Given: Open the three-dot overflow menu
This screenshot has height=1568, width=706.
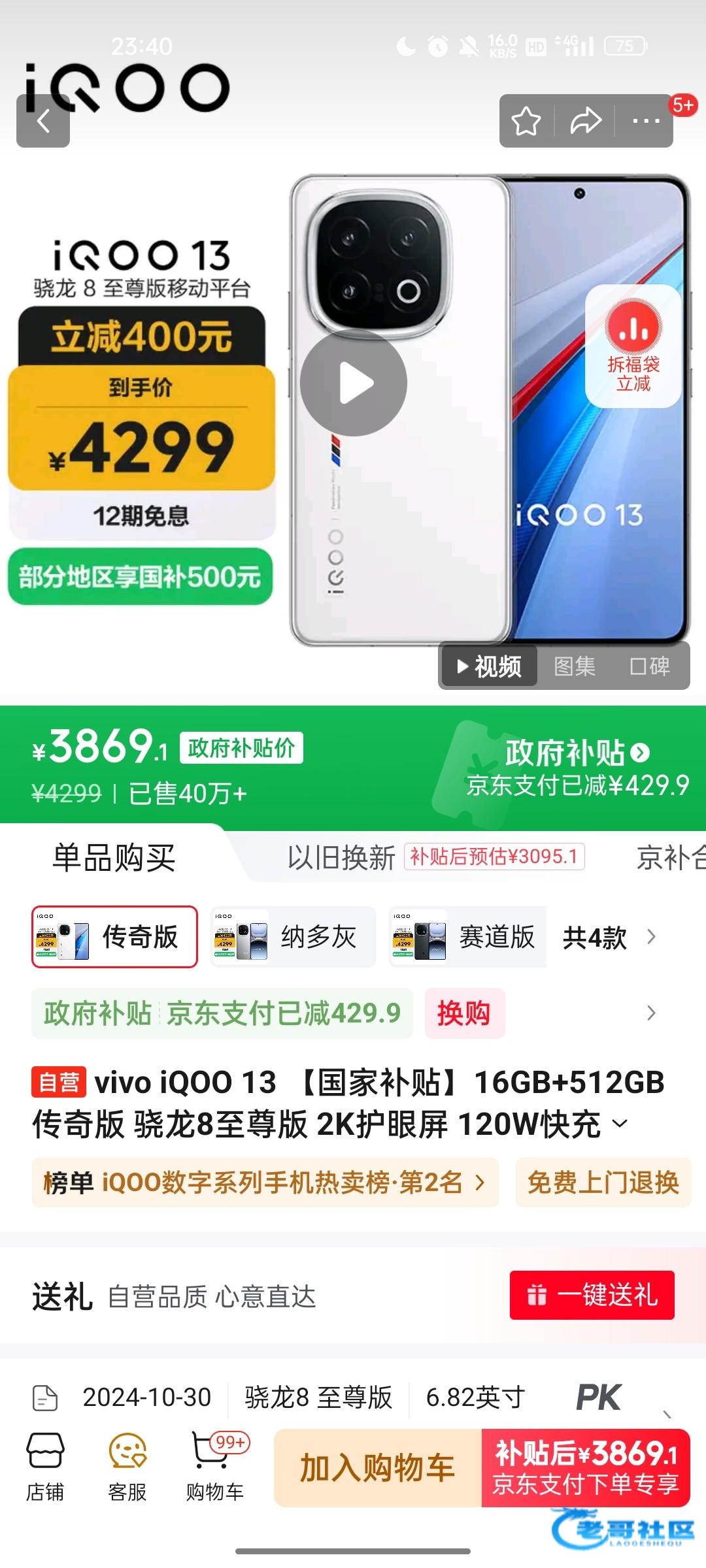Looking at the screenshot, I should point(645,121).
